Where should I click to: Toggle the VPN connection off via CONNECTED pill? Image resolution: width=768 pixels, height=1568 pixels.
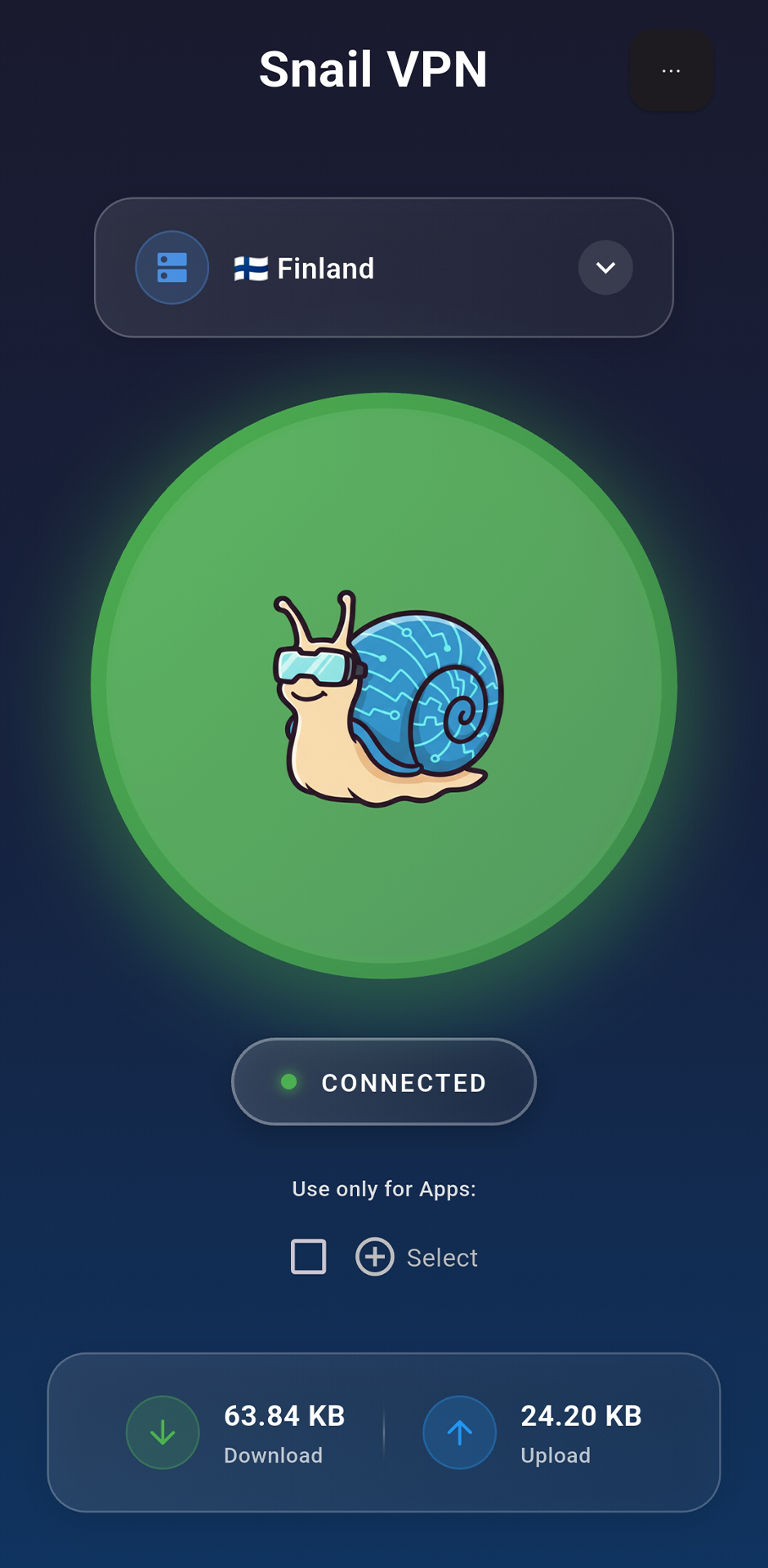coord(384,1082)
